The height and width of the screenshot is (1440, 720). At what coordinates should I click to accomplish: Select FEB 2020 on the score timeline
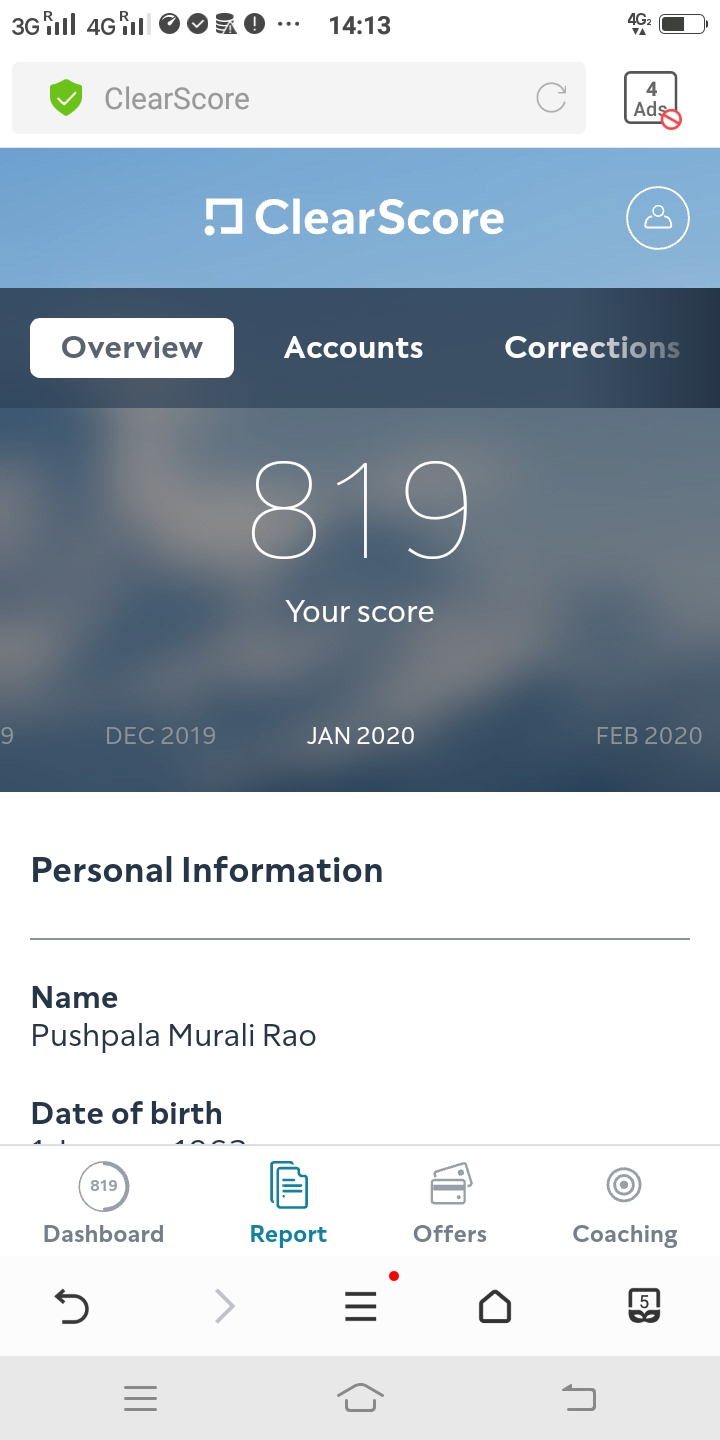click(649, 736)
